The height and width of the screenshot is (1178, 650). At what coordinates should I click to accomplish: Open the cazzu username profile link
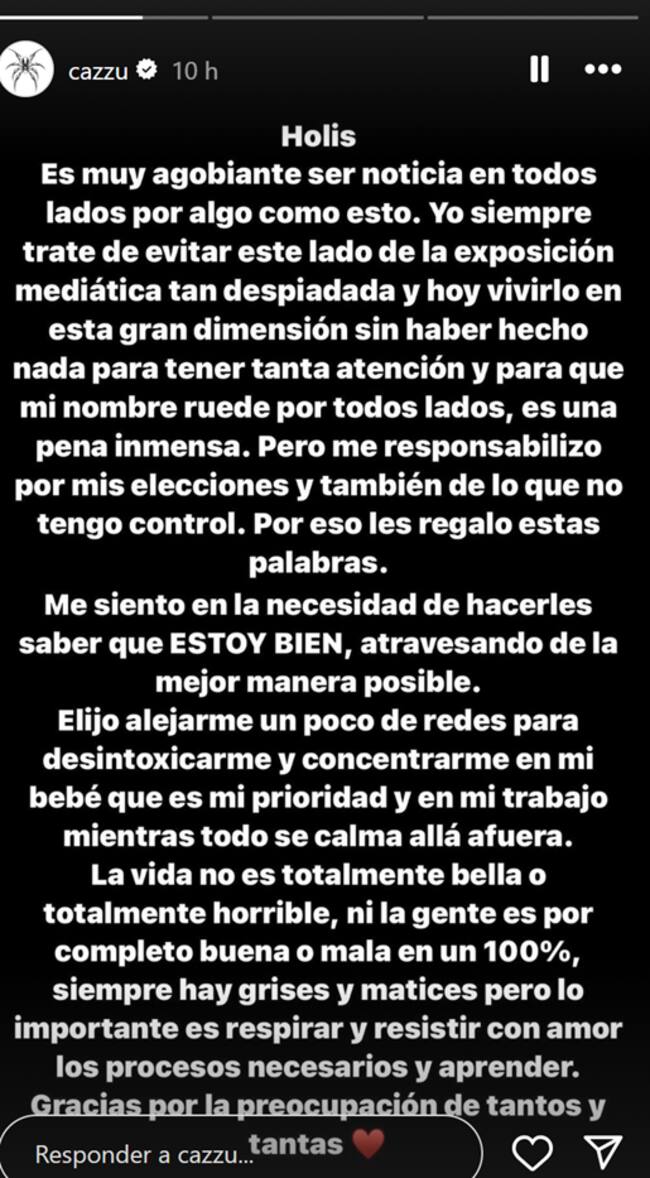[97, 71]
